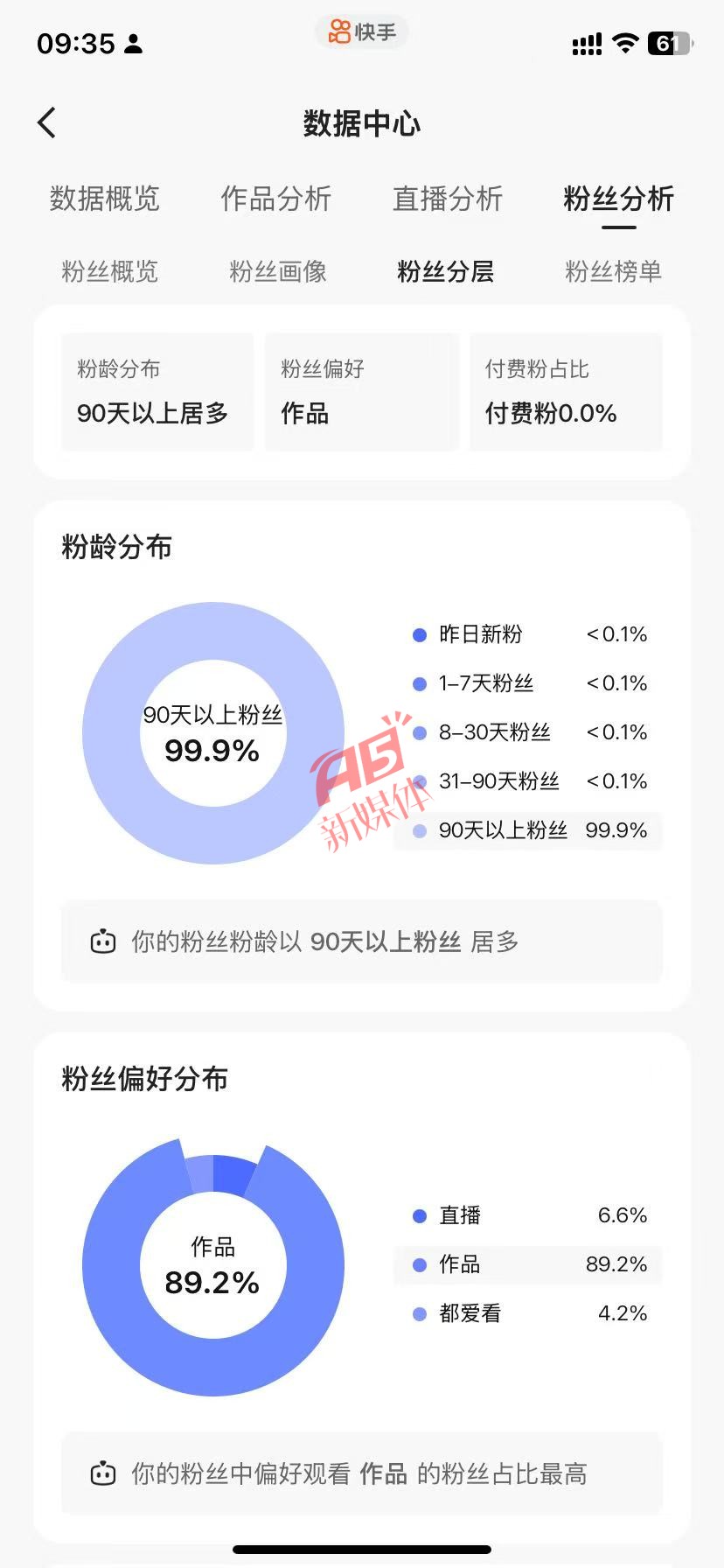724x1568 pixels.
Task: Select the 直播分析 tab
Action: pos(448,199)
